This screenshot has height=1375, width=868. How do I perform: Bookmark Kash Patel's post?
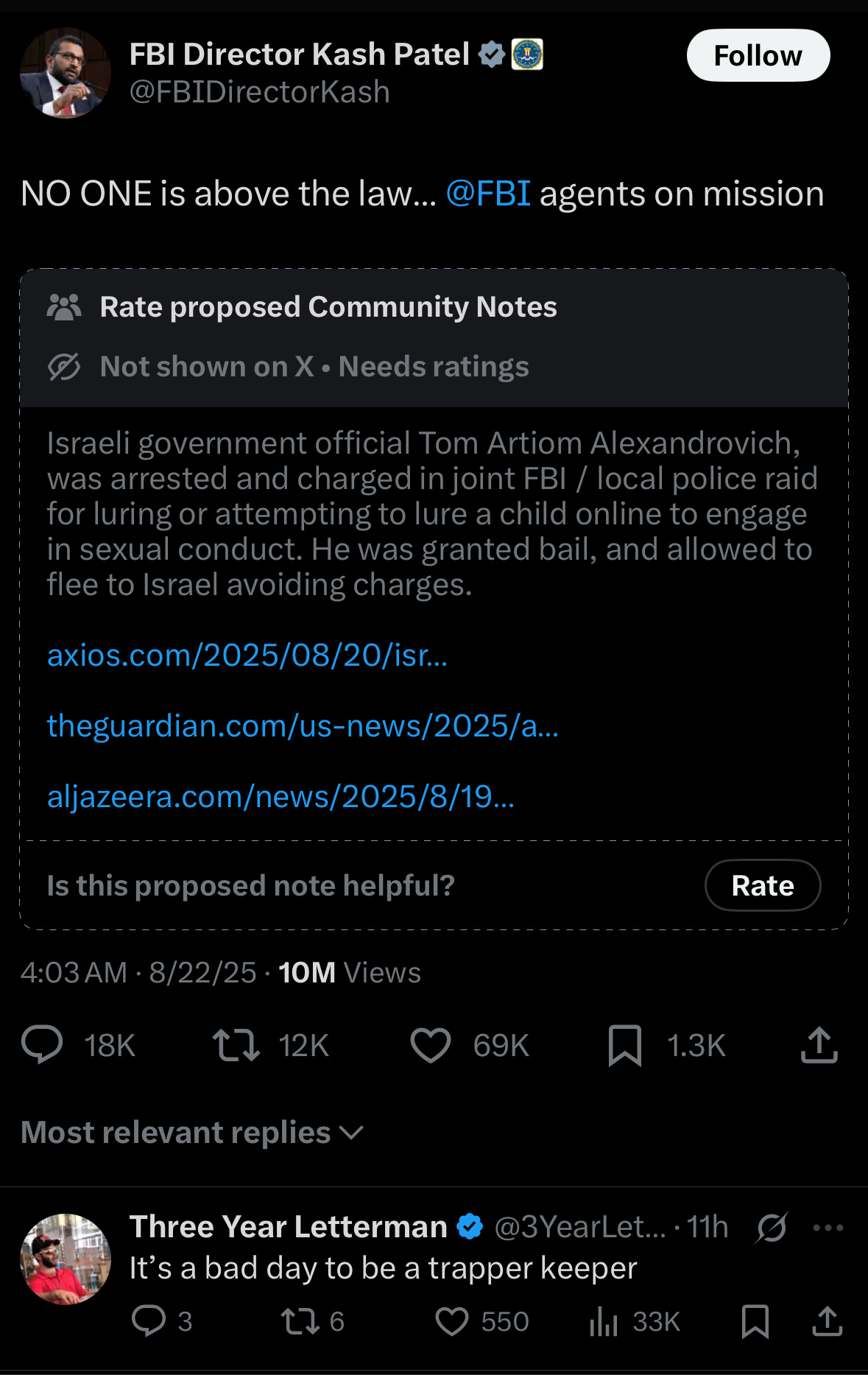(x=625, y=1045)
